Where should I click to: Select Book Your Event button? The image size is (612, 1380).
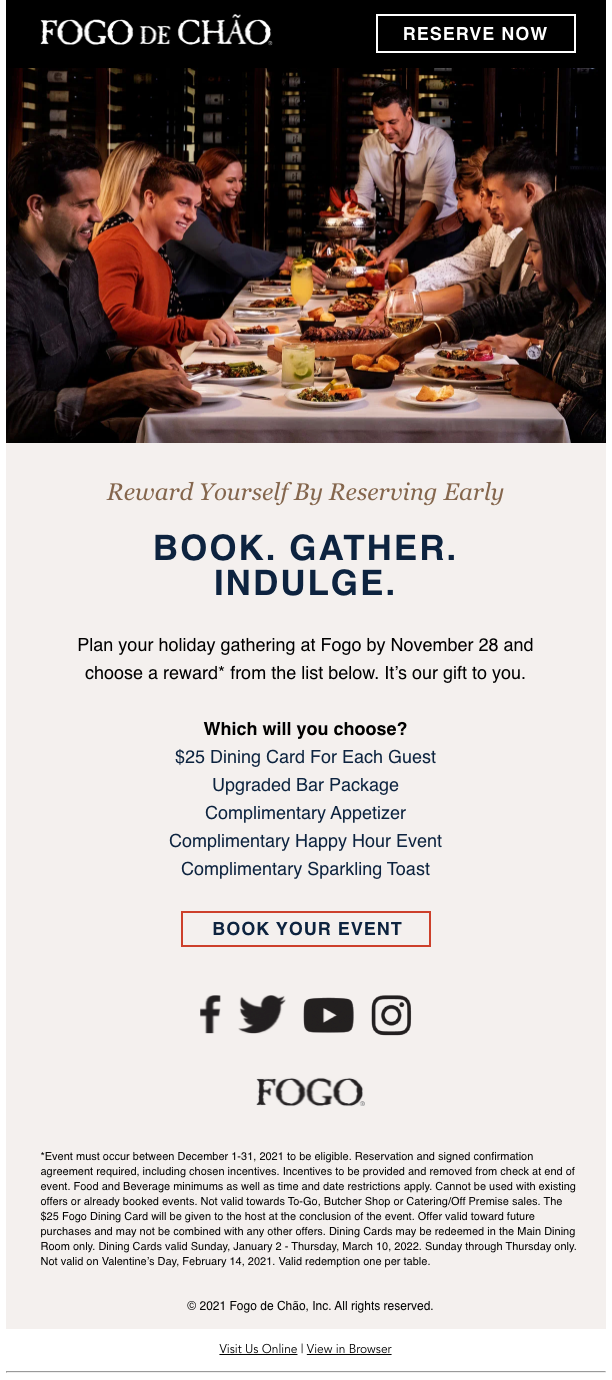306,928
